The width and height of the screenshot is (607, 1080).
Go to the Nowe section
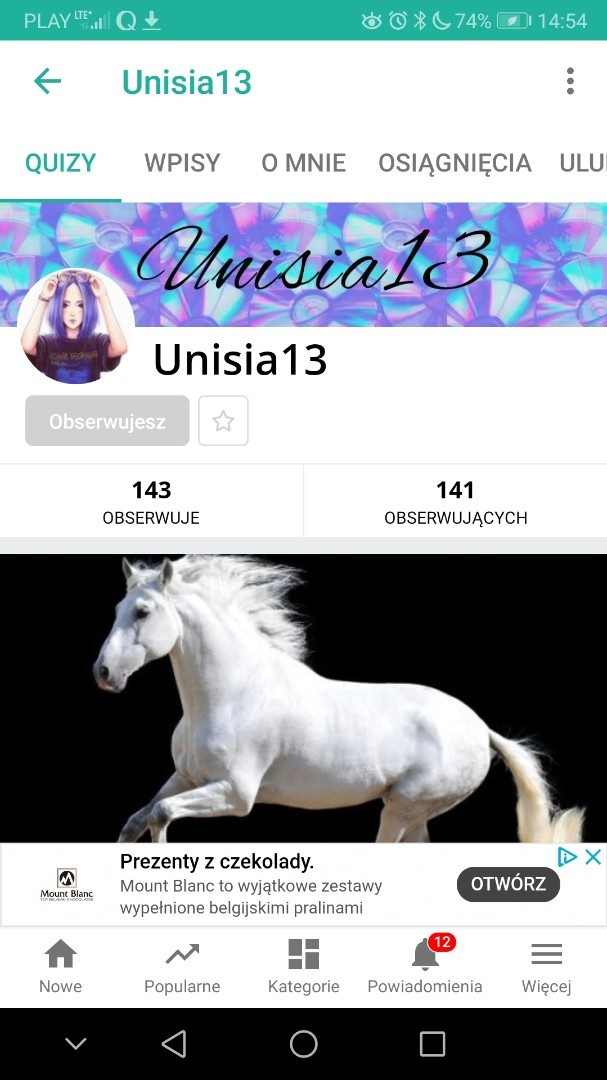tap(61, 966)
